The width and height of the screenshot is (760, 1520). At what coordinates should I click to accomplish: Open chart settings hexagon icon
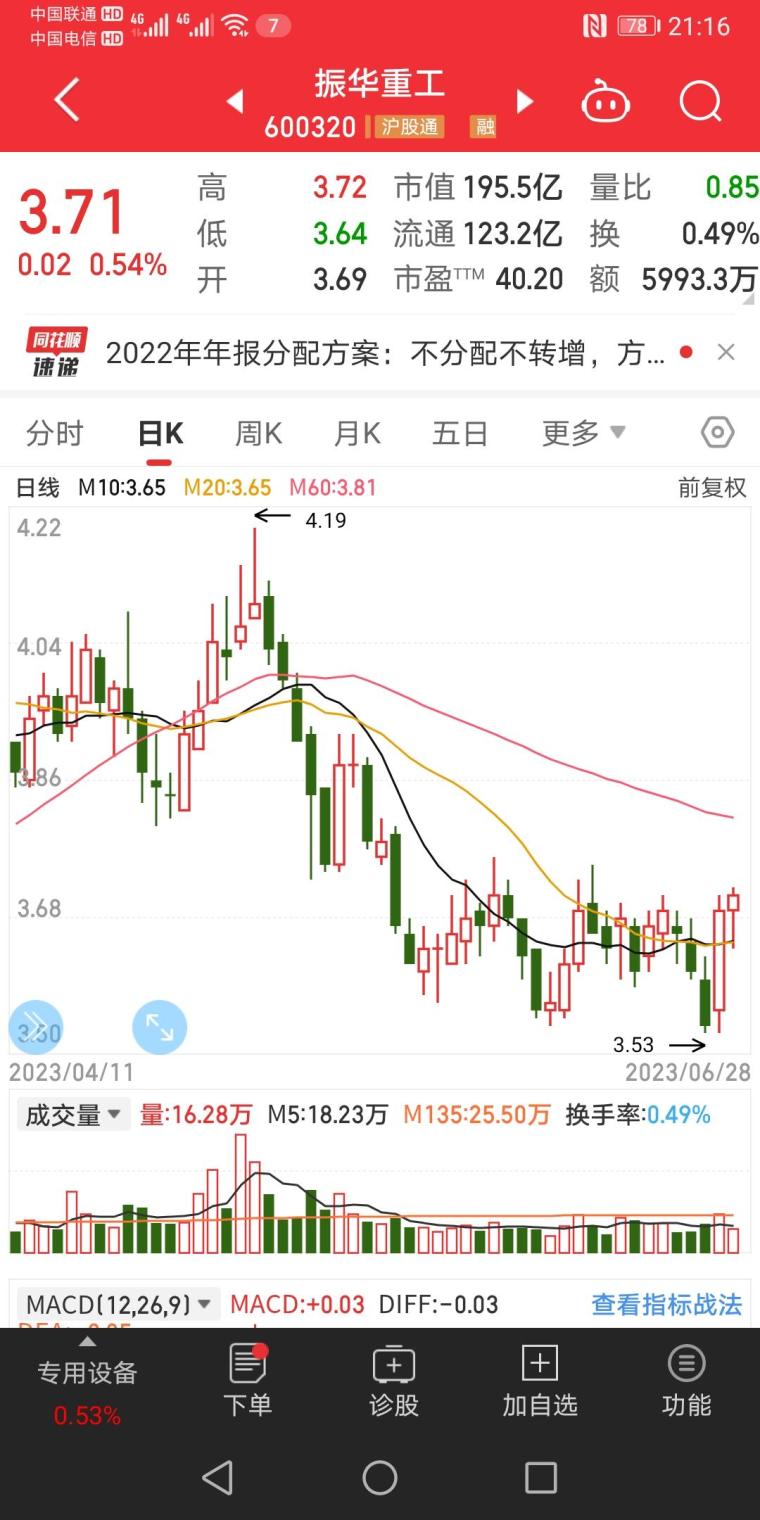click(x=718, y=433)
